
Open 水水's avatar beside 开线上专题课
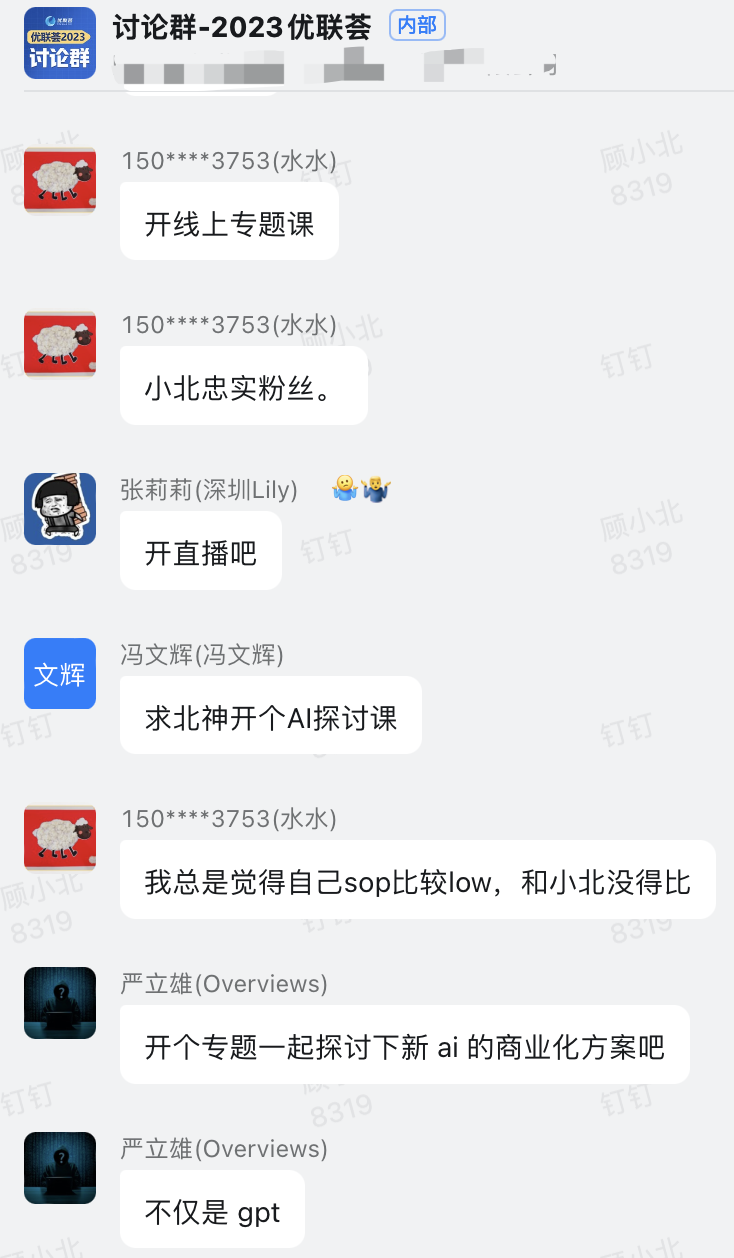(x=60, y=180)
